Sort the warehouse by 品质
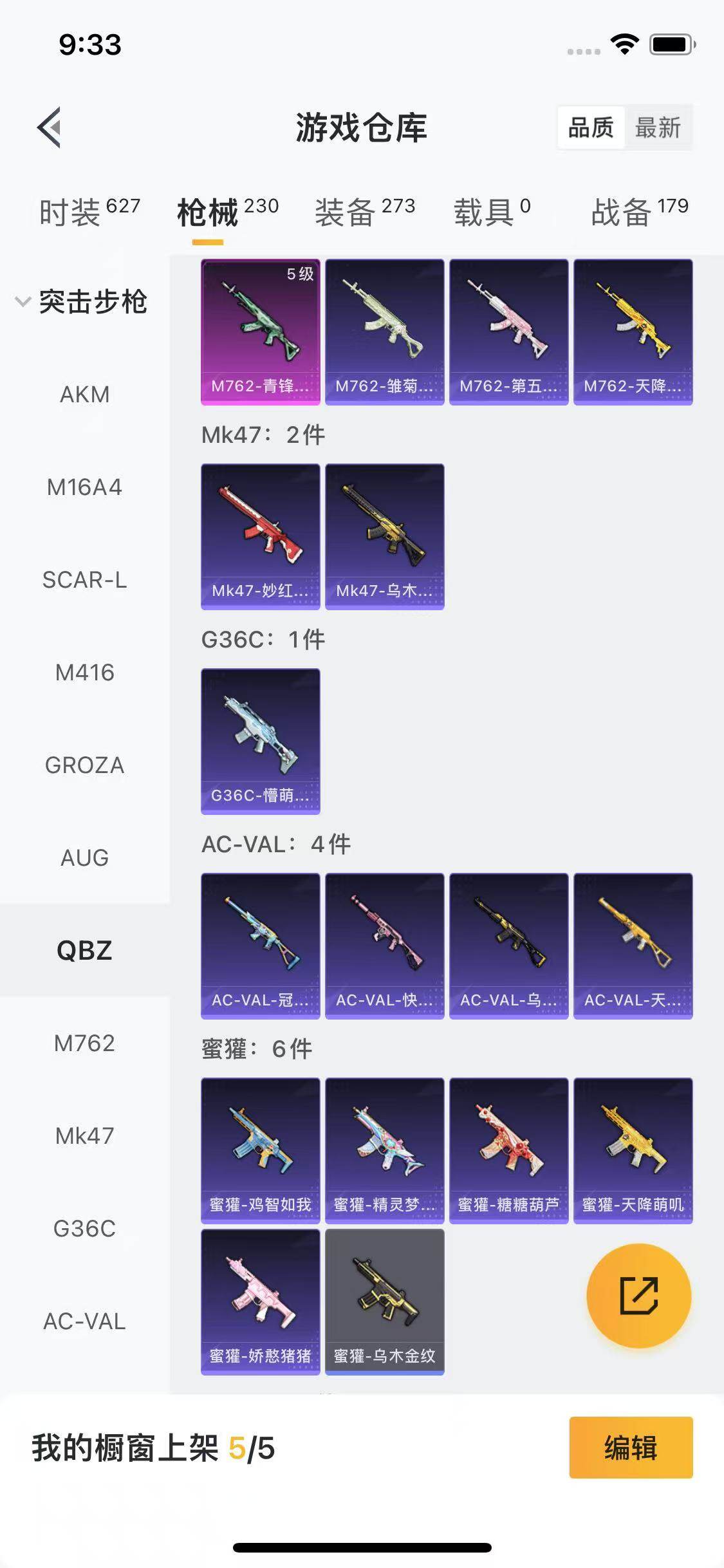 click(x=591, y=127)
